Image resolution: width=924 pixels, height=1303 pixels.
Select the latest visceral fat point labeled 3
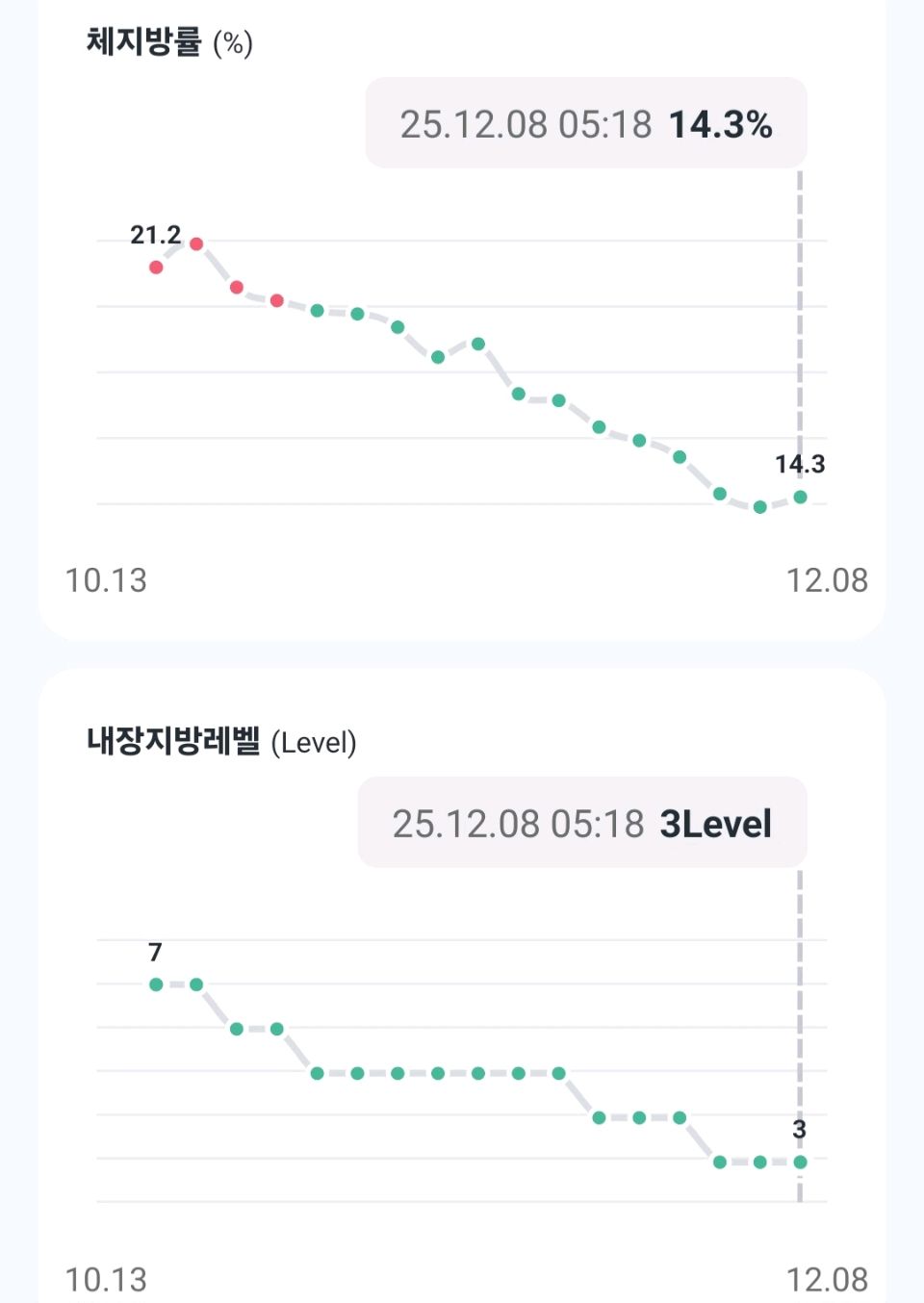coord(800,1162)
